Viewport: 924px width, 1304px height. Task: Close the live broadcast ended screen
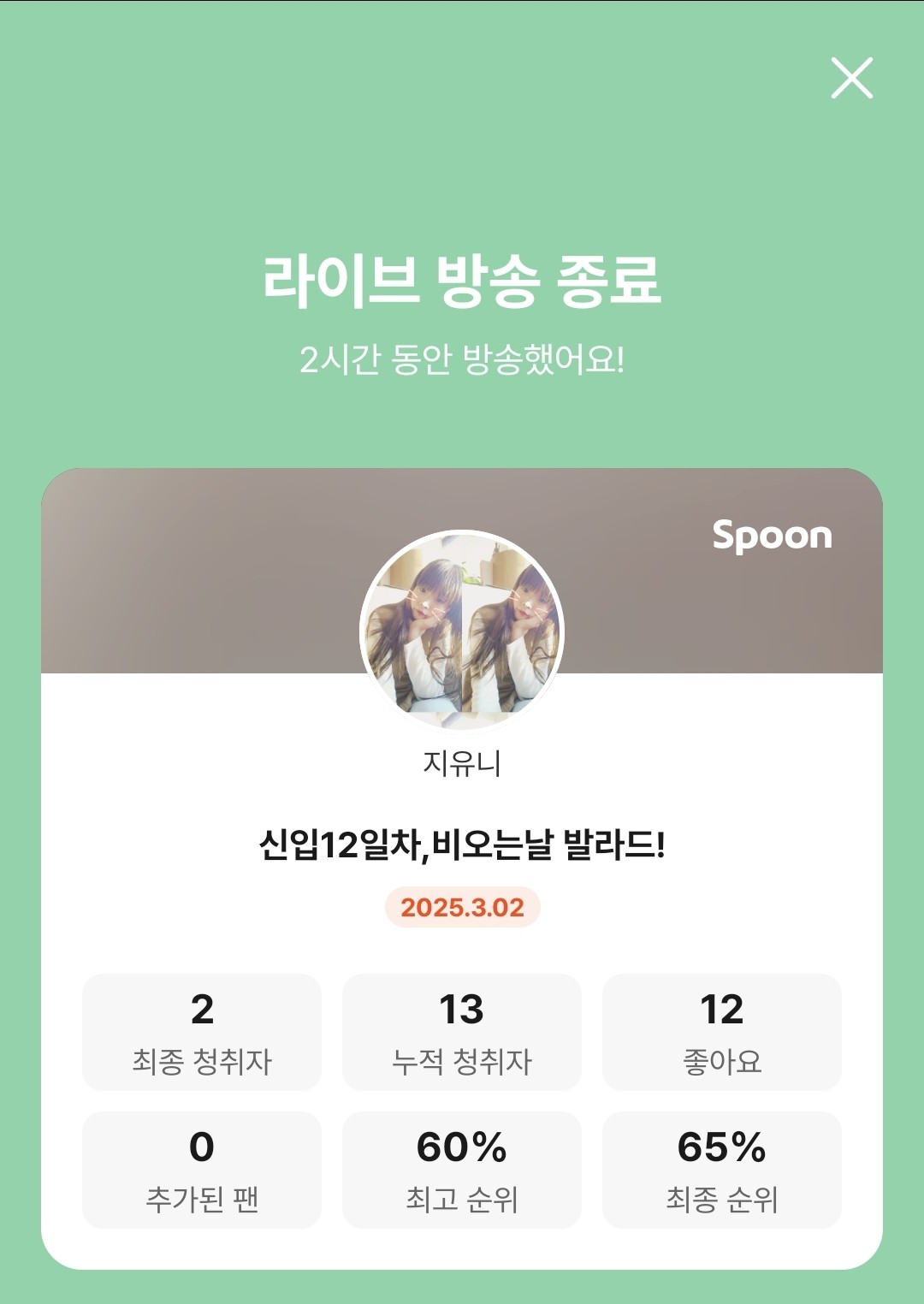(x=851, y=79)
